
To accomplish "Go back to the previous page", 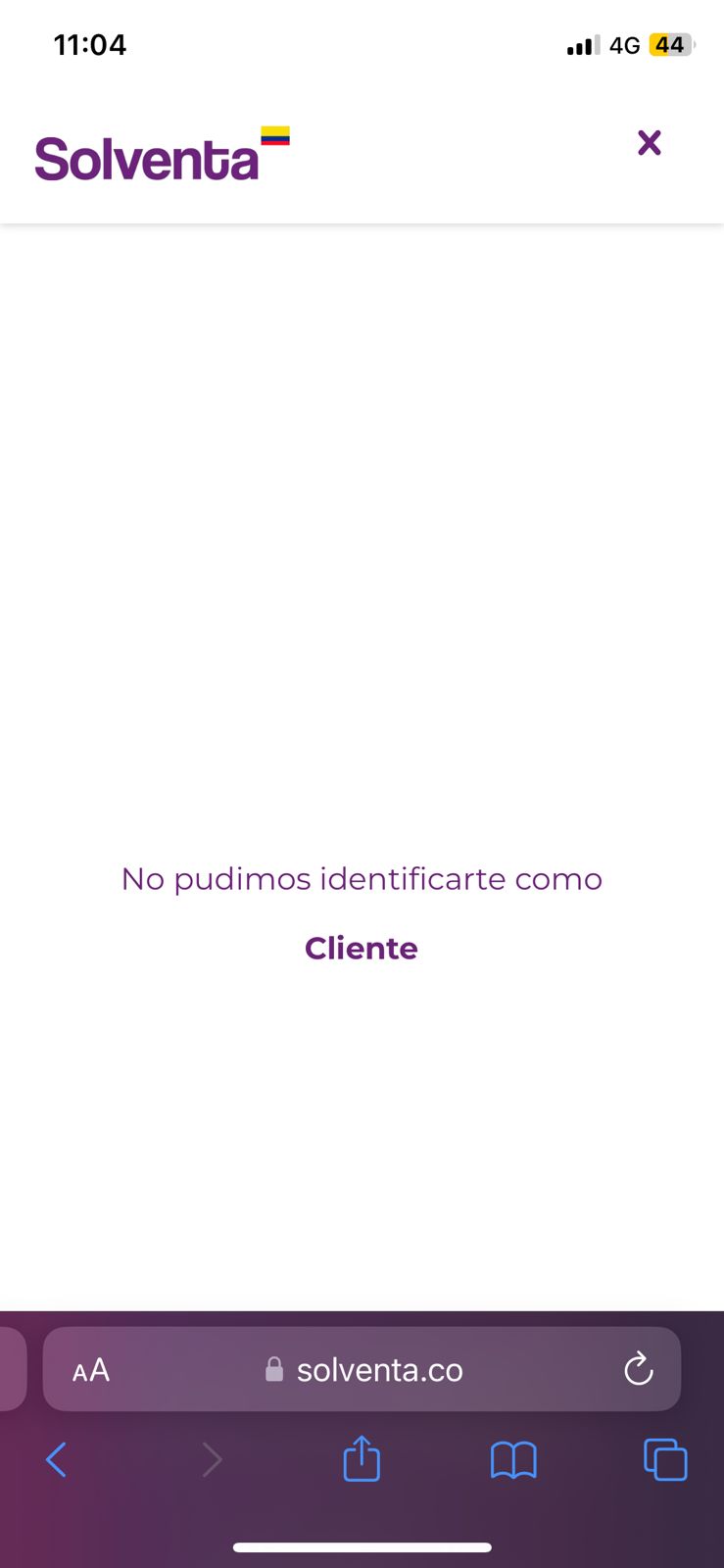I will 57,1460.
